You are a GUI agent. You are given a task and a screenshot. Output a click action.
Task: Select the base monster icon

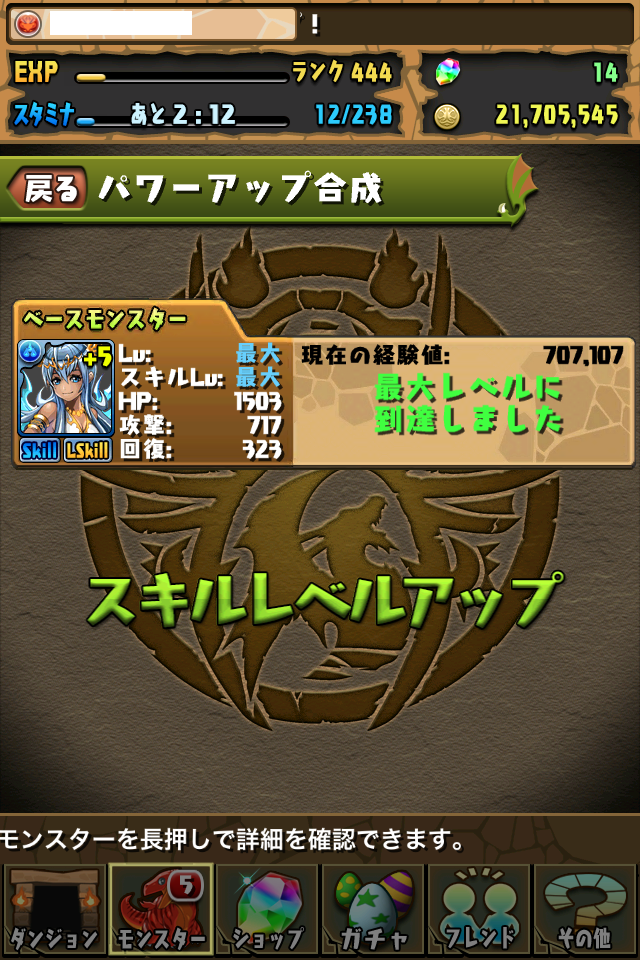65,388
